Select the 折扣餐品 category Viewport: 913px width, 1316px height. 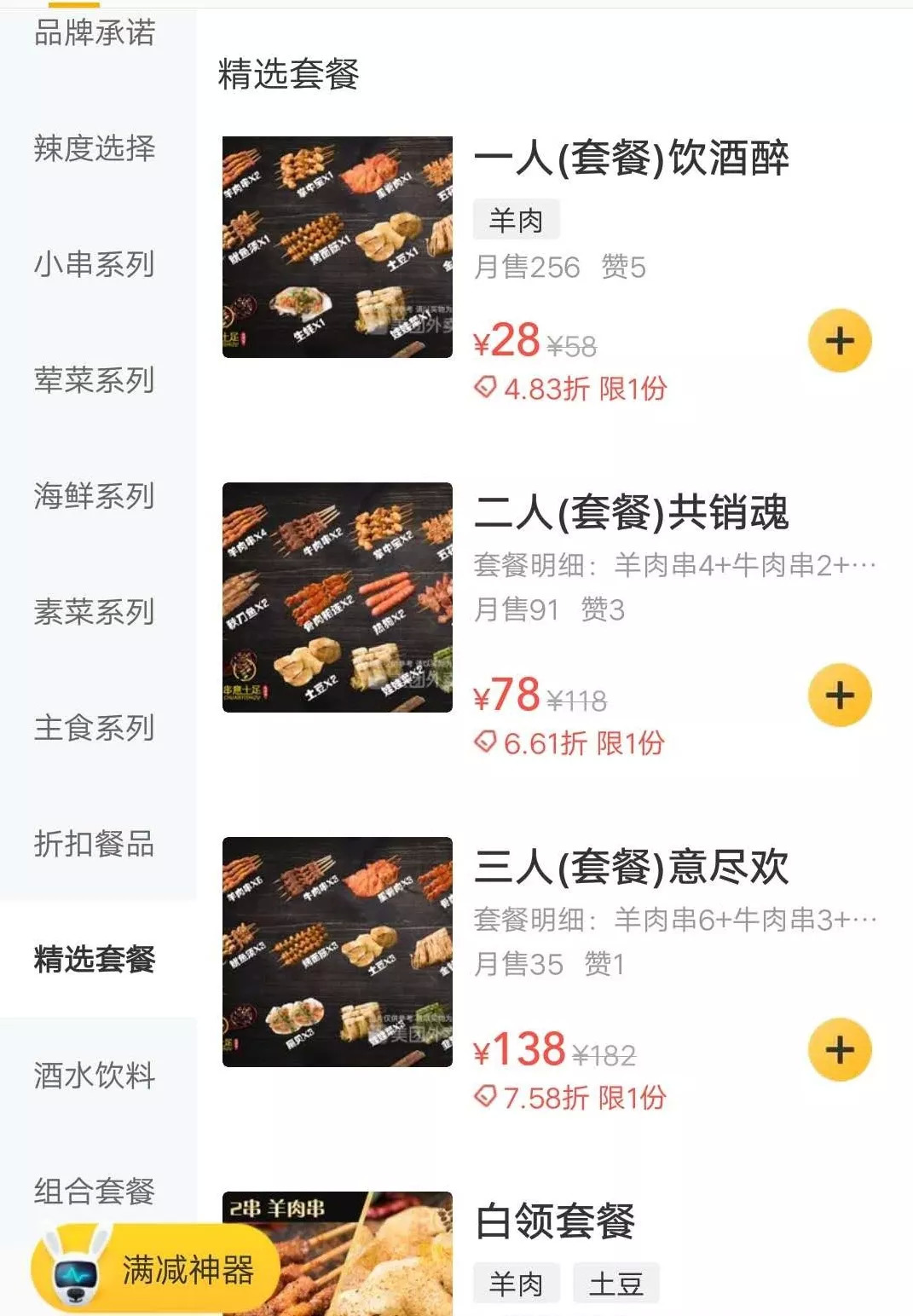95,844
